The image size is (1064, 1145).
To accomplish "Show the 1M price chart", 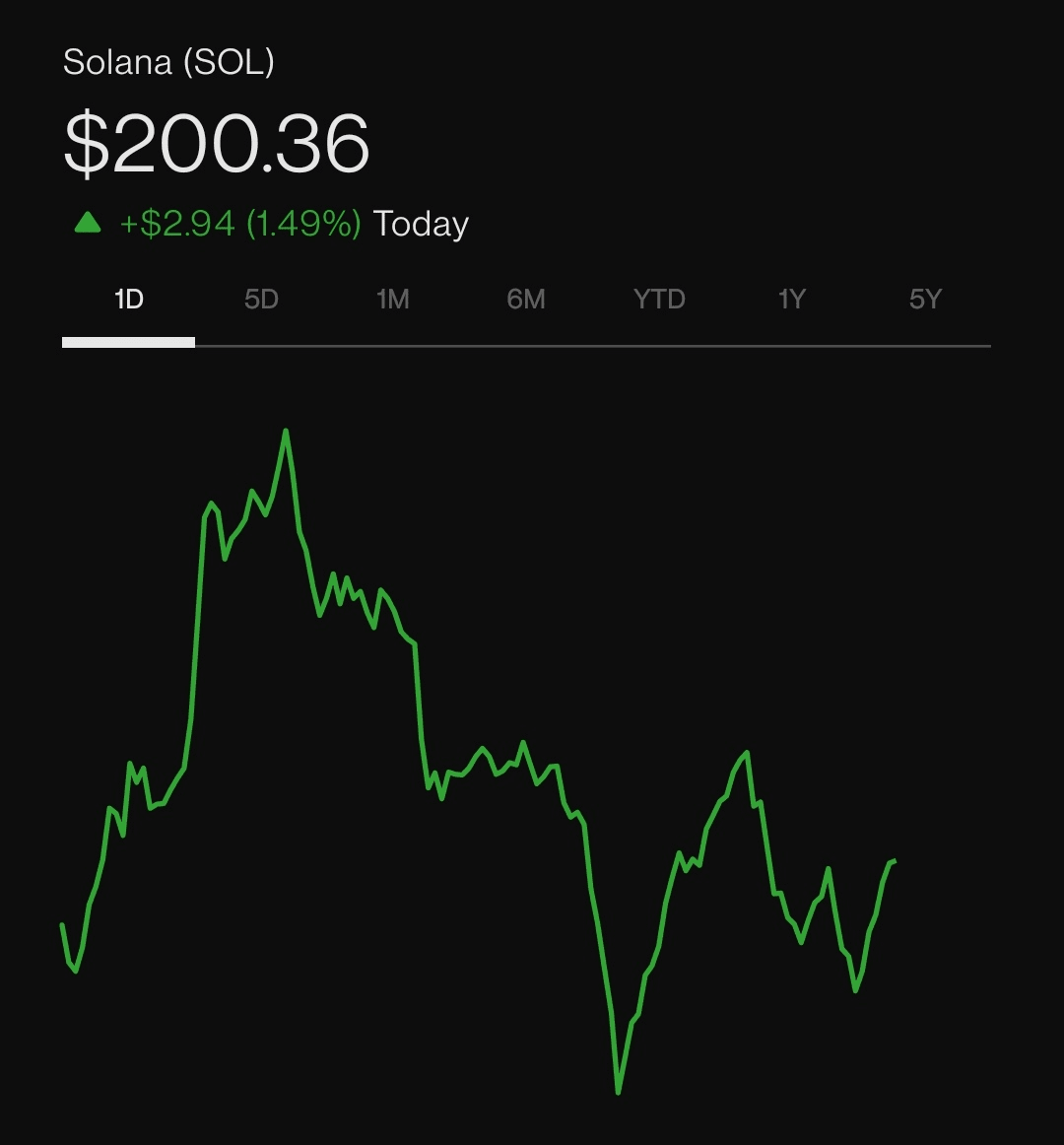I will [393, 300].
